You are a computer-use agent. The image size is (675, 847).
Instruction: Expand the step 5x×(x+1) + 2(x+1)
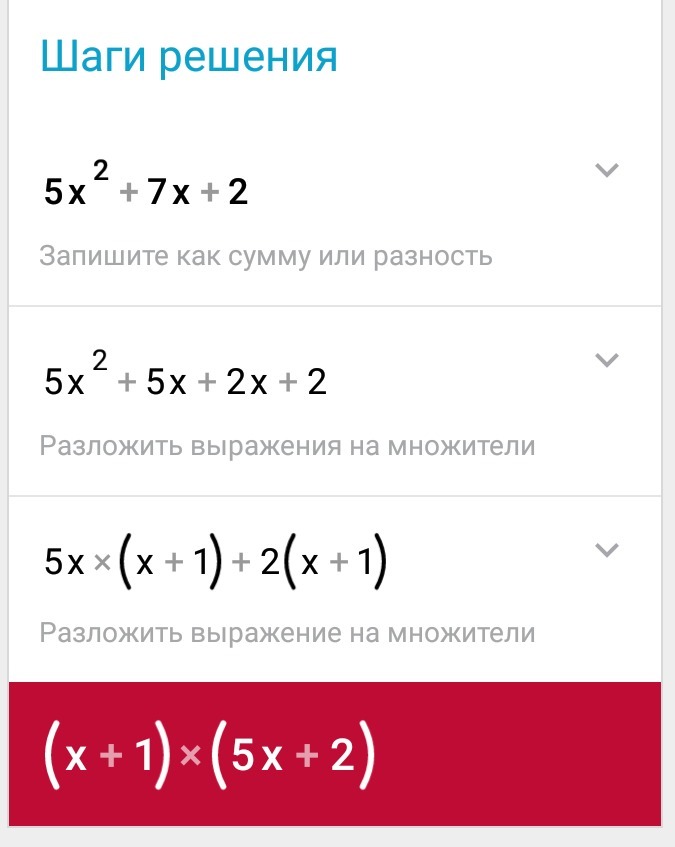pyautogui.click(x=607, y=549)
